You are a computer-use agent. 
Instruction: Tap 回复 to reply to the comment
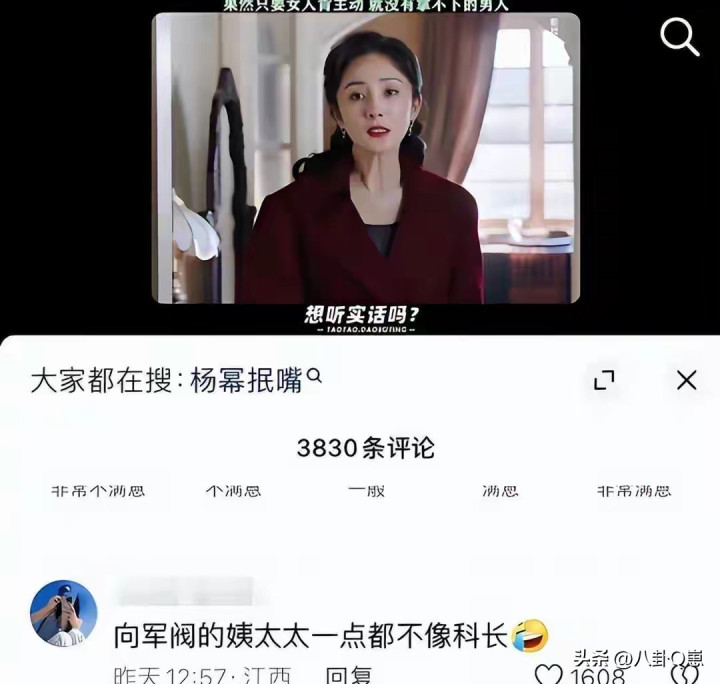tap(350, 676)
